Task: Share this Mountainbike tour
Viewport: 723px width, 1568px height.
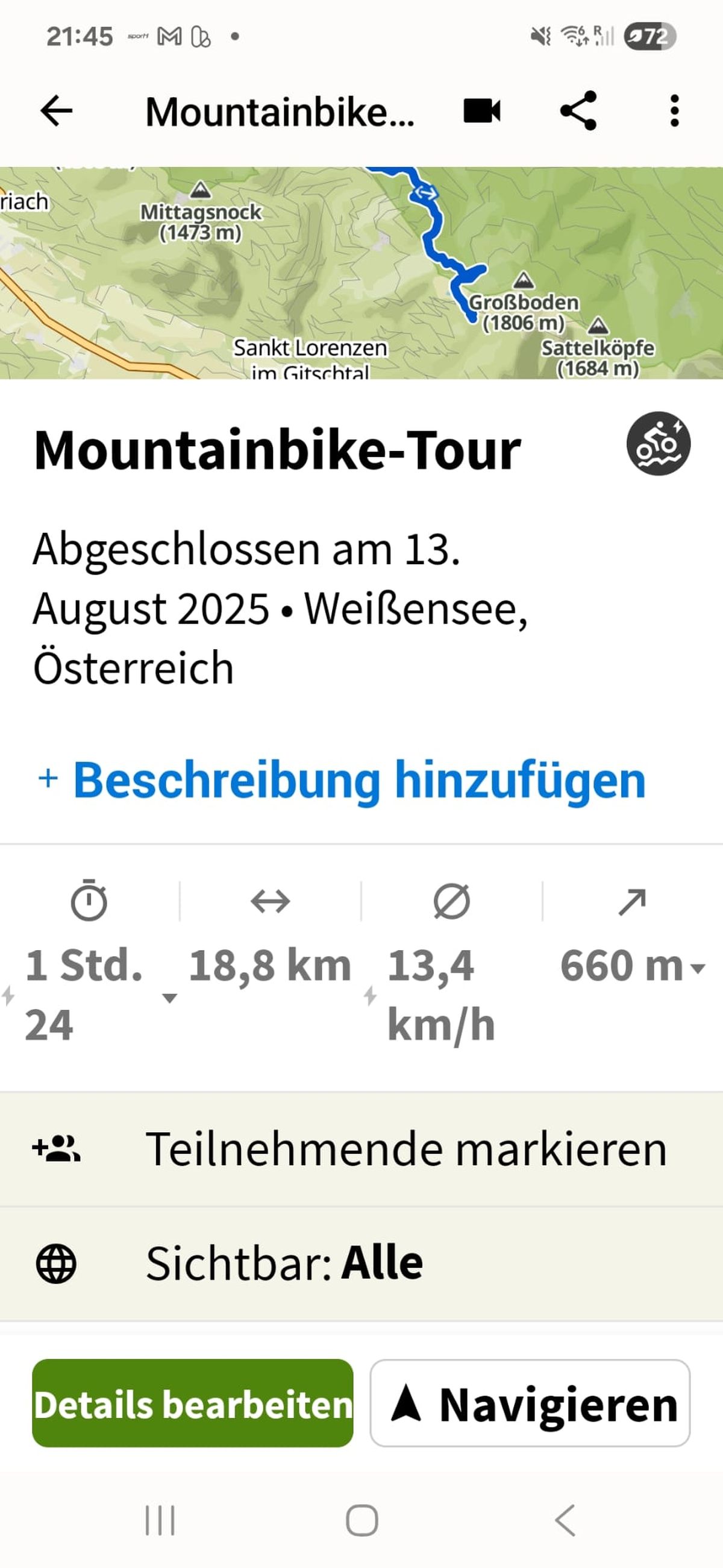Action: pyautogui.click(x=578, y=111)
